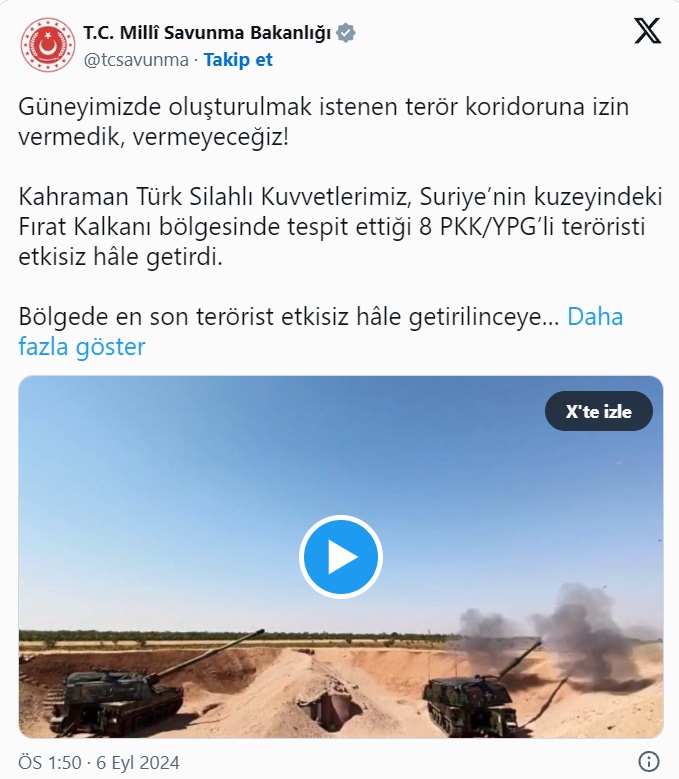This screenshot has height=779, width=679.
Task: Follow the account via Takip et
Action: coord(238,59)
